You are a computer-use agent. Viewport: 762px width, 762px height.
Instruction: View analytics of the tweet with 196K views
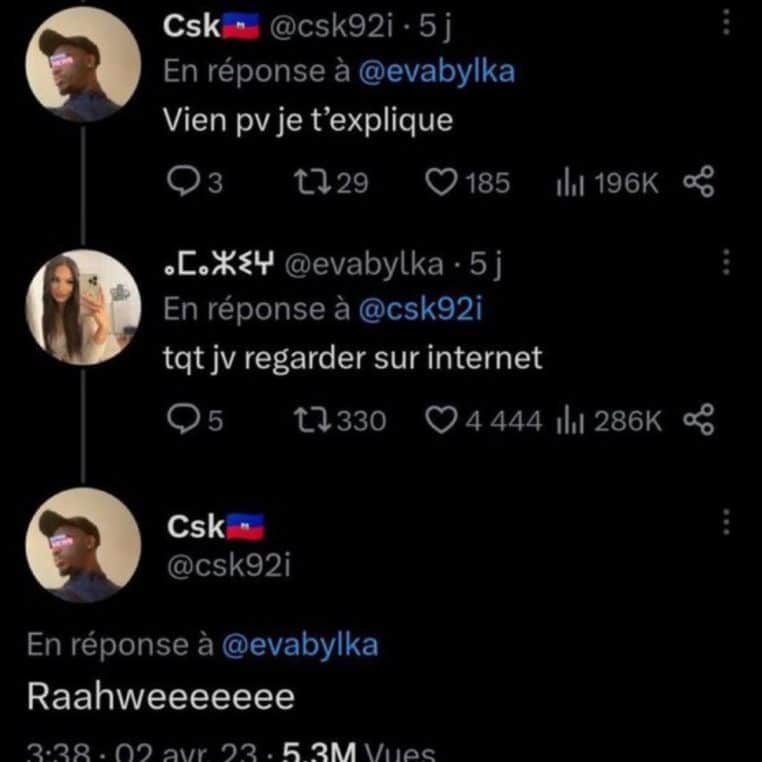click(x=570, y=182)
